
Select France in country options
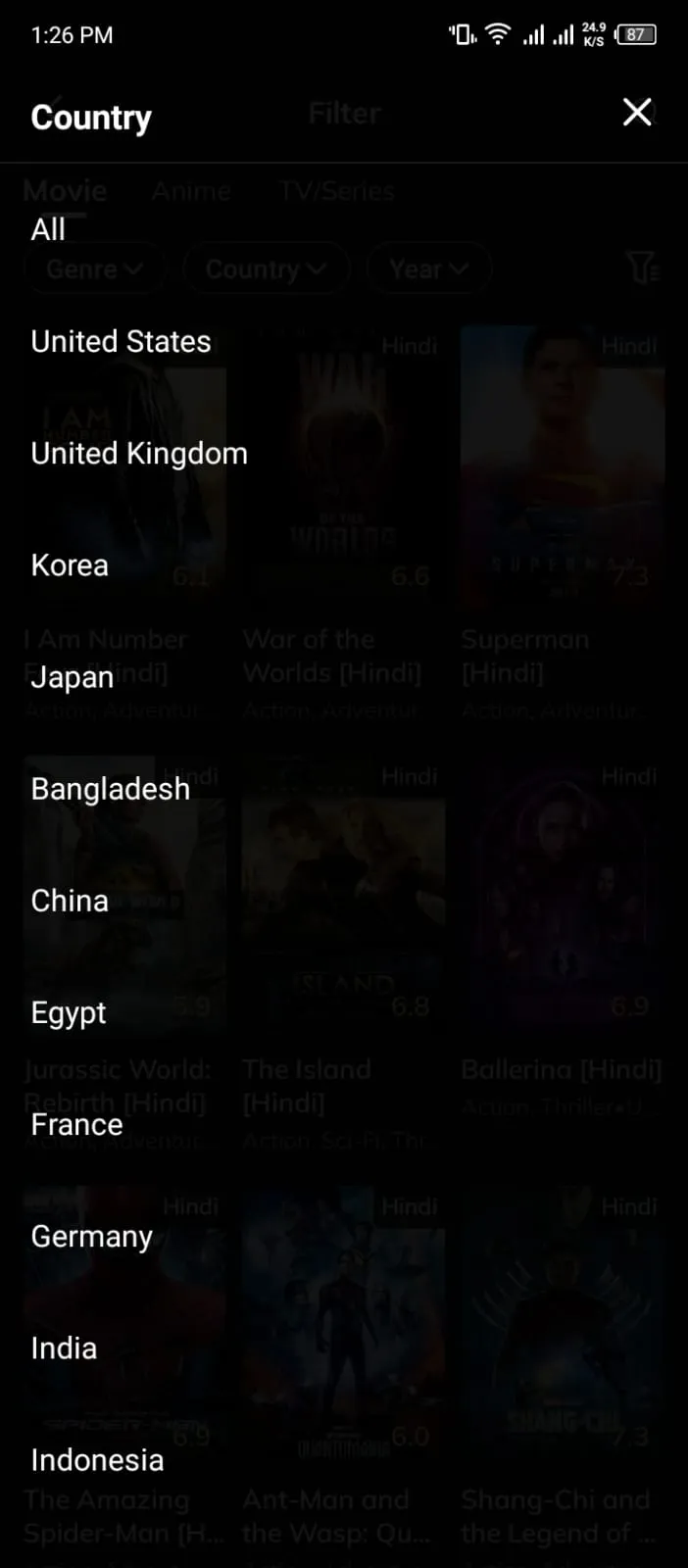point(77,1124)
